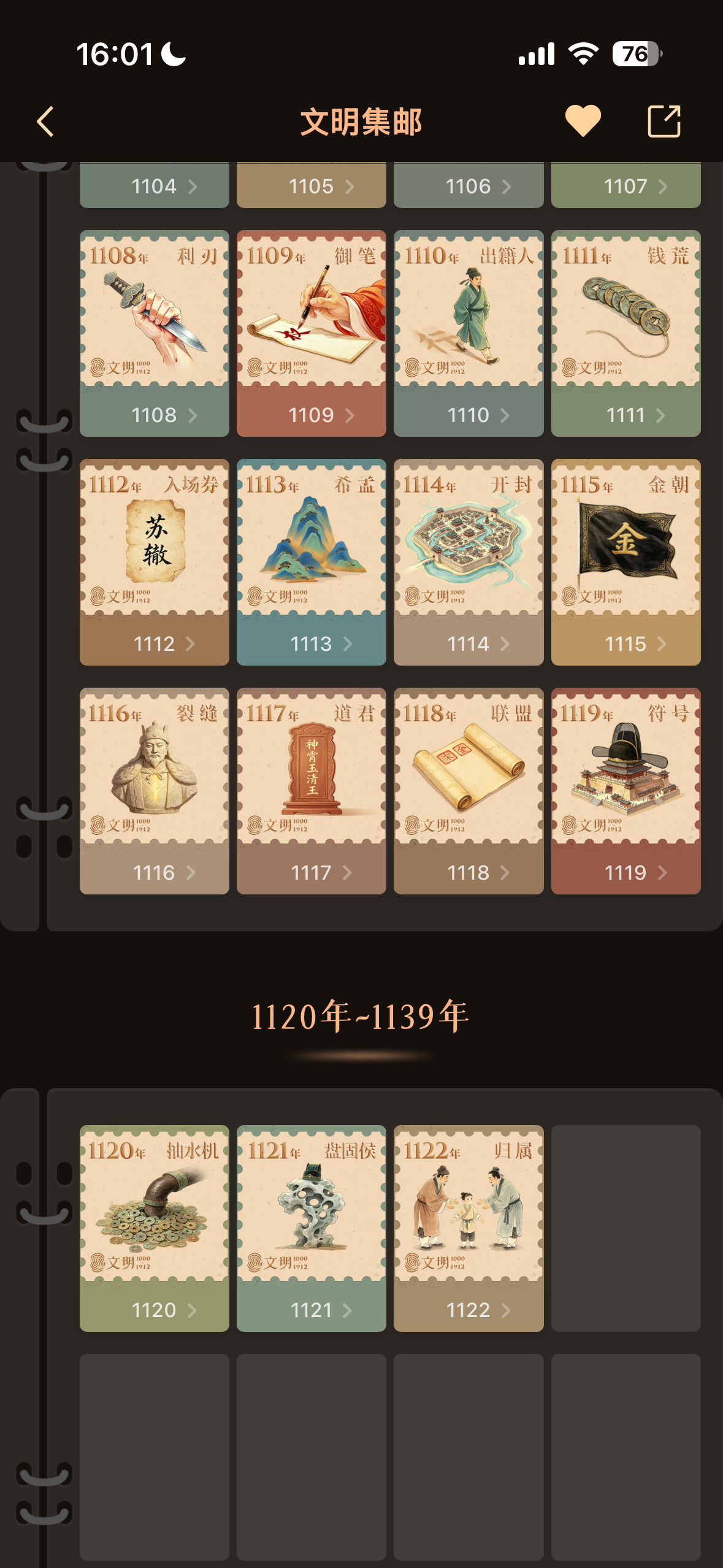This screenshot has width=723, height=1568.
Task: Open the 1109 御笔 stamp
Action: (x=312, y=333)
